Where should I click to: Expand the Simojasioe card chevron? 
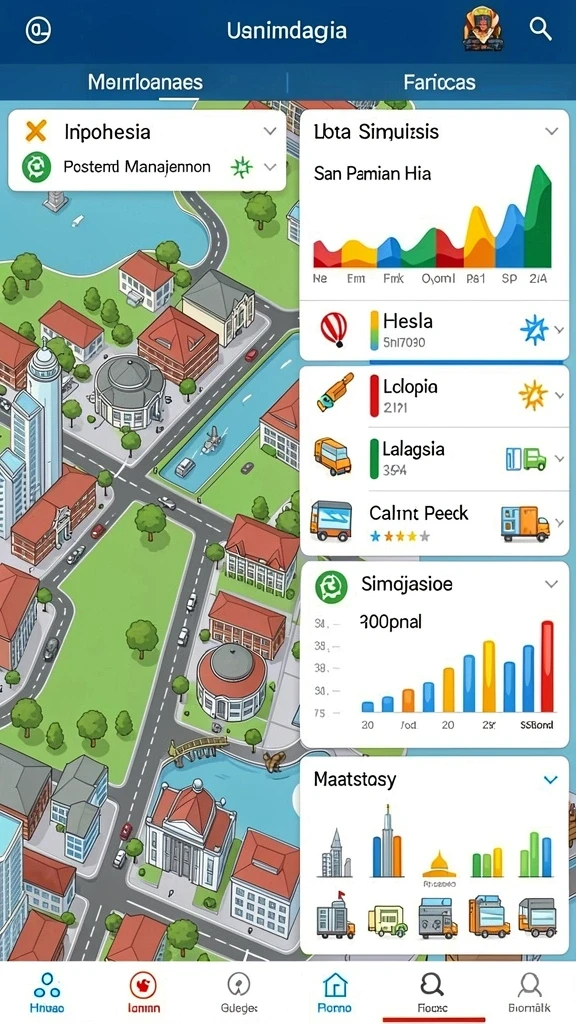[x=552, y=584]
